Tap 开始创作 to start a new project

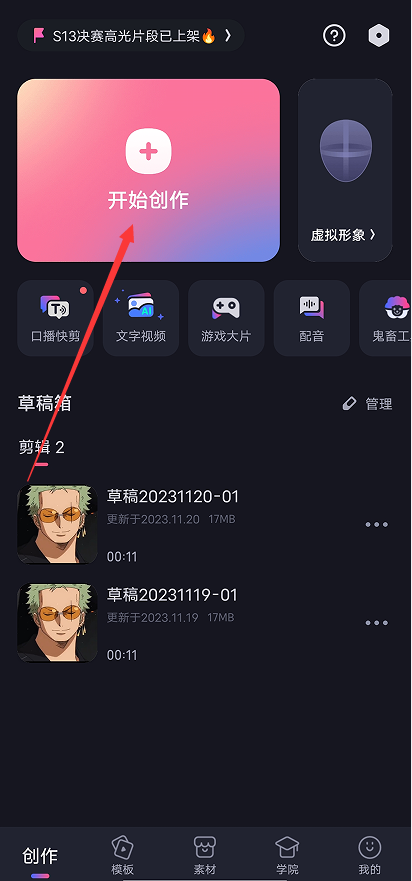coord(148,170)
